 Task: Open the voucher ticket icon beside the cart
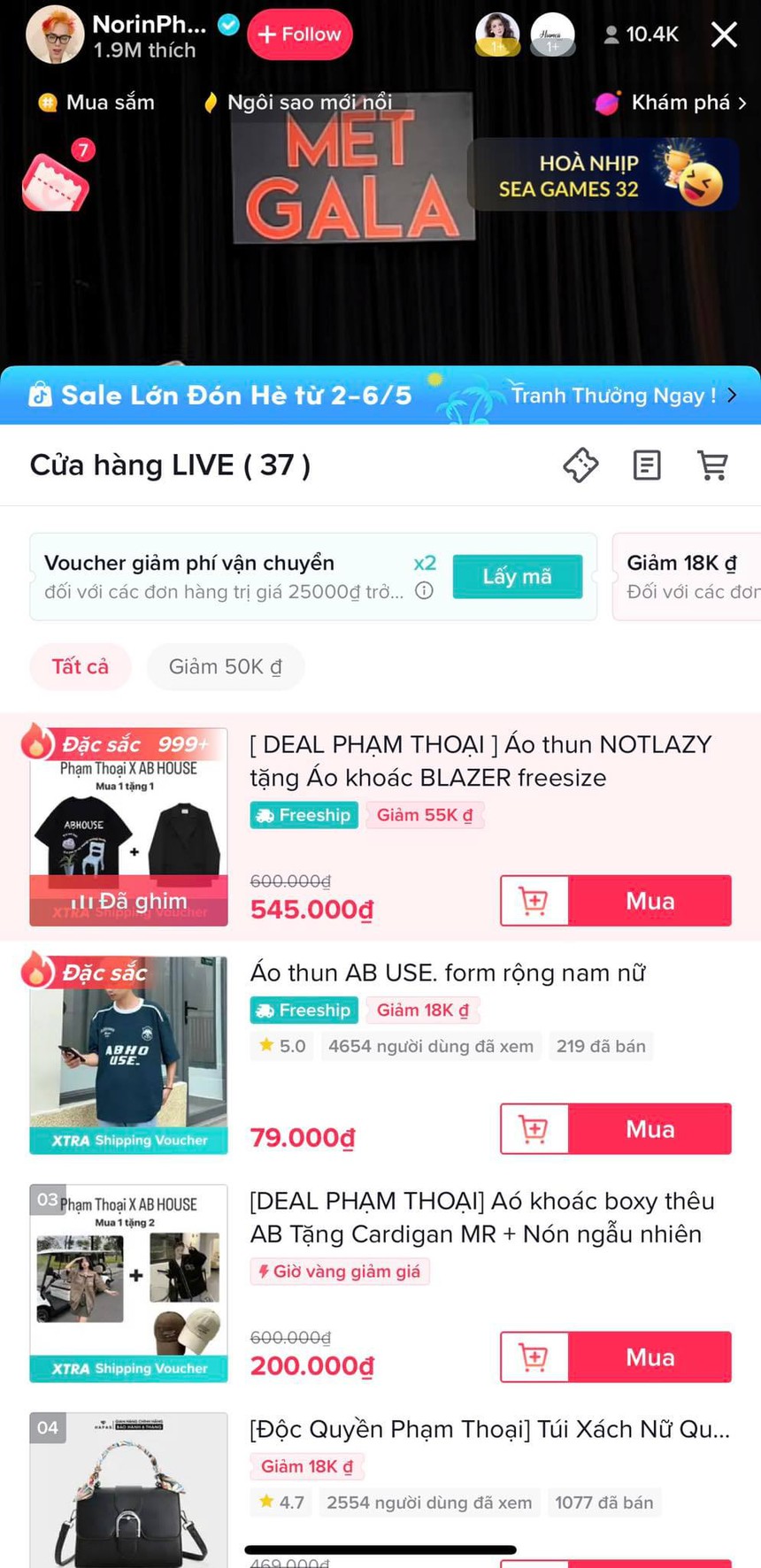[x=581, y=465]
